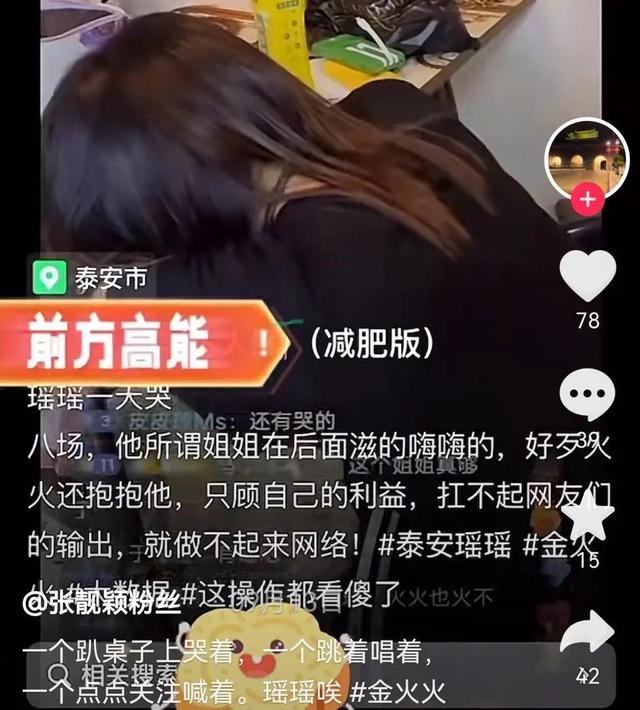Open the 泰安市 location tag
The image size is (640, 710).
pyautogui.click(x=94, y=277)
